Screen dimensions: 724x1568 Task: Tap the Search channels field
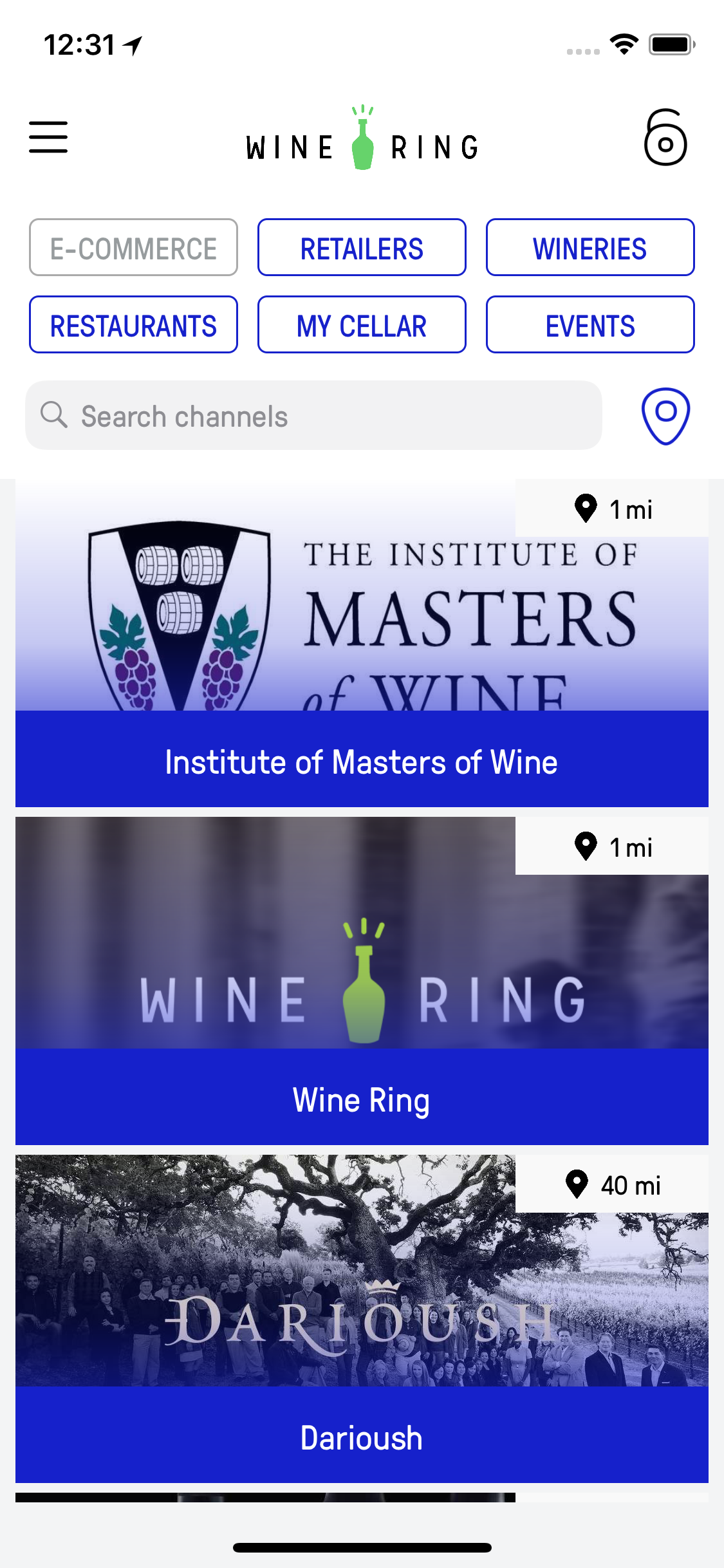pos(313,416)
